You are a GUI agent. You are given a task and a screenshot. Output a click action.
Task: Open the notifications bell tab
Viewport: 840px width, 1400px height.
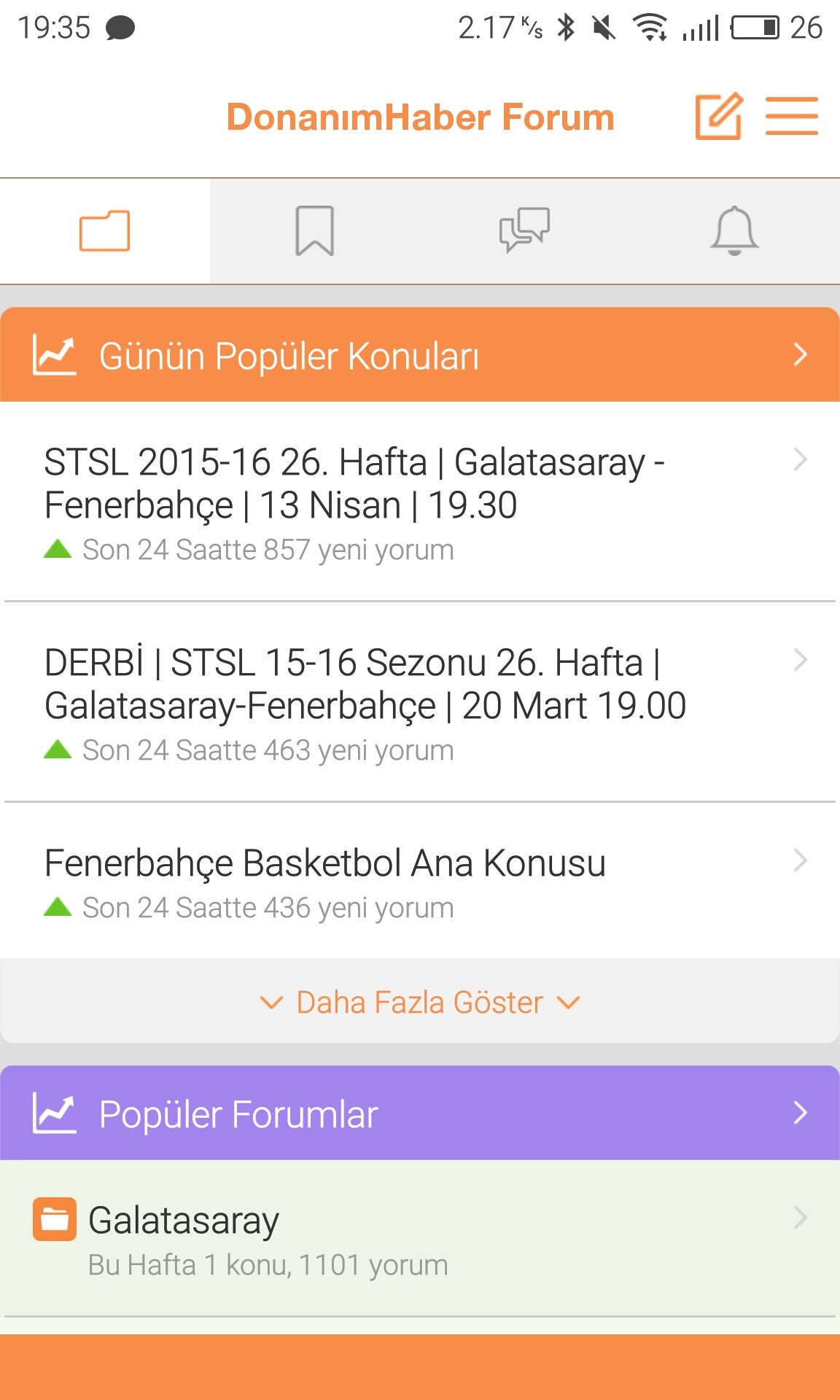point(734,231)
